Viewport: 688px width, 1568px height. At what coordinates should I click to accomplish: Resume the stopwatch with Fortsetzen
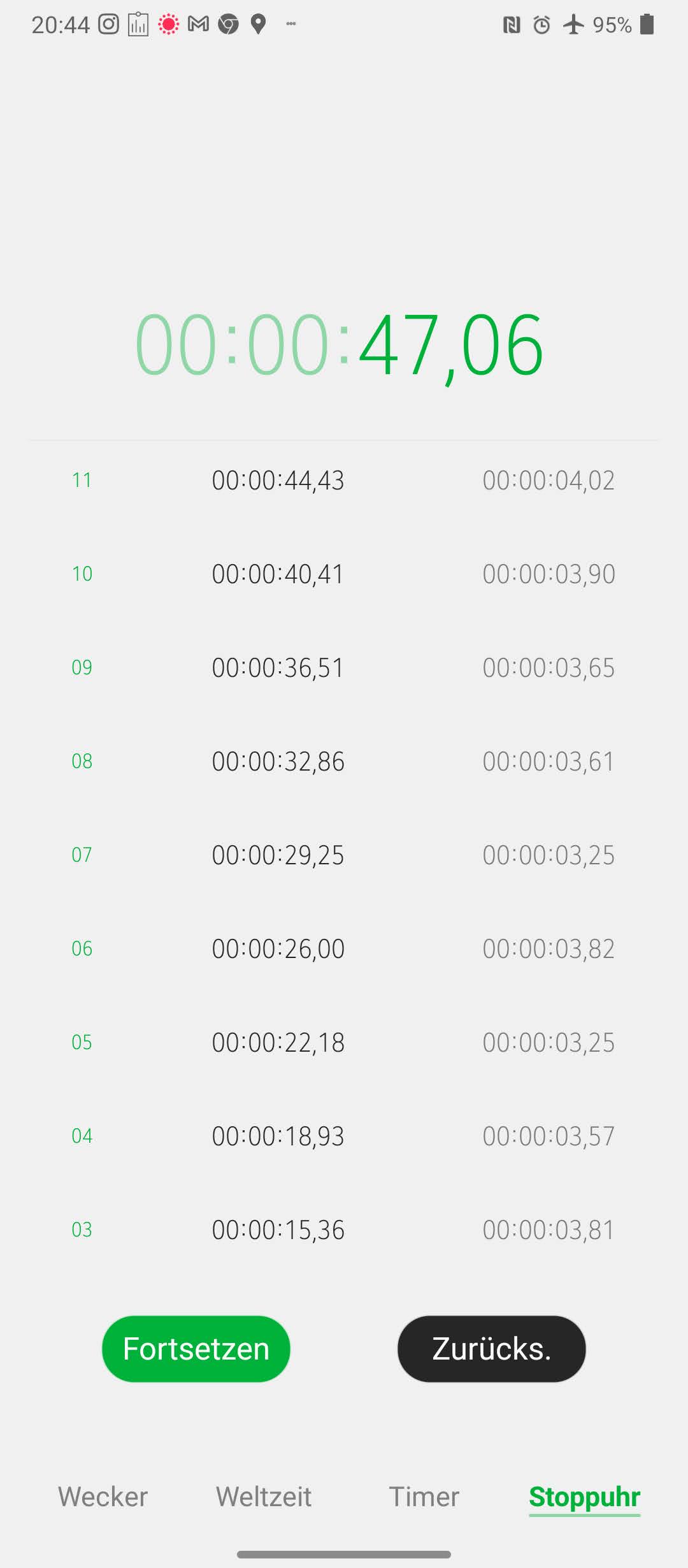[196, 1349]
